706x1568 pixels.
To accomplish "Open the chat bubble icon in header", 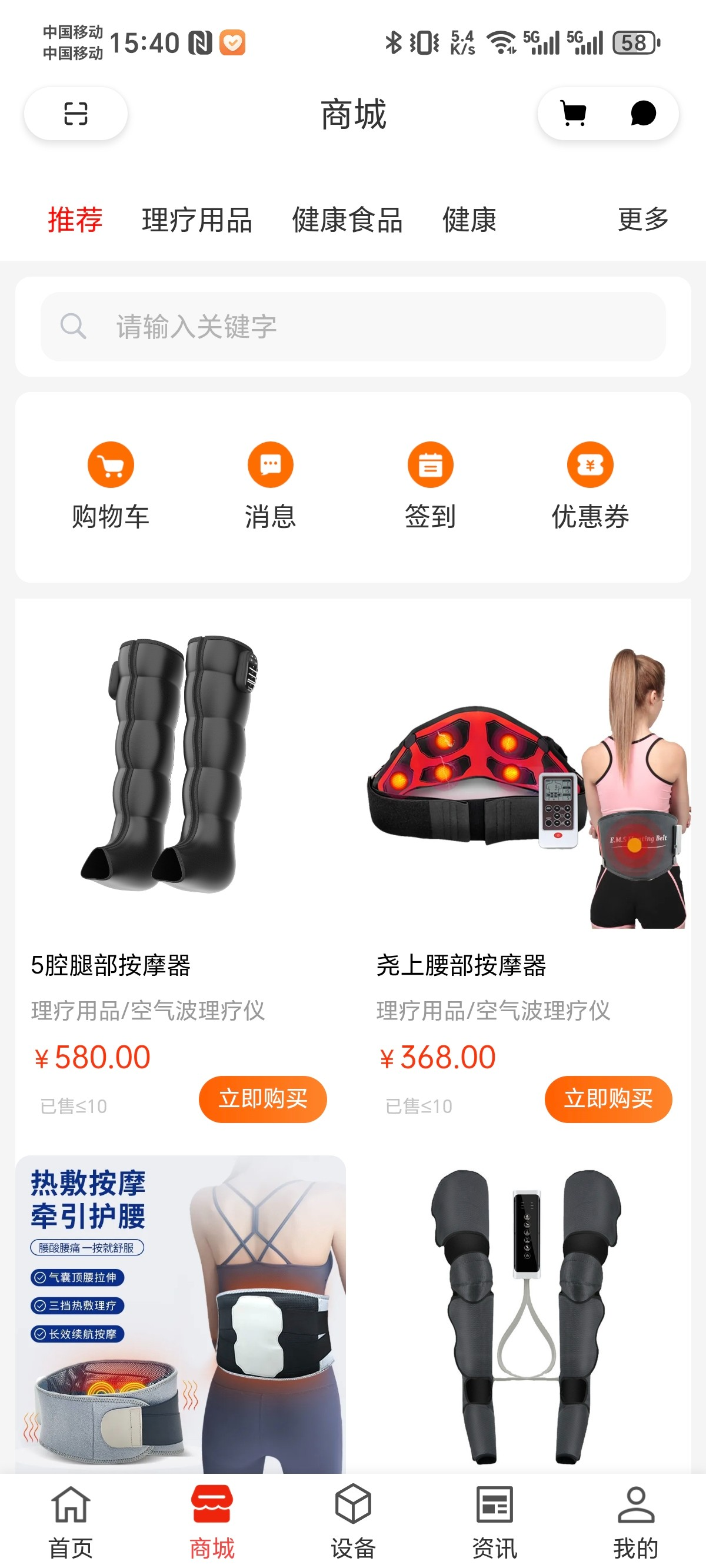I will (642, 113).
